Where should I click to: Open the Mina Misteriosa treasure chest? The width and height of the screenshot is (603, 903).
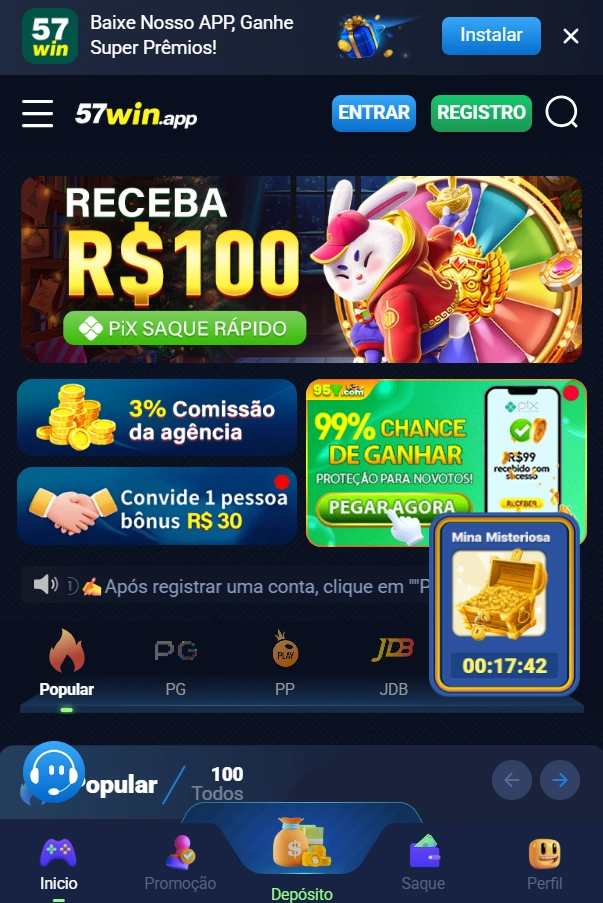[x=504, y=605]
